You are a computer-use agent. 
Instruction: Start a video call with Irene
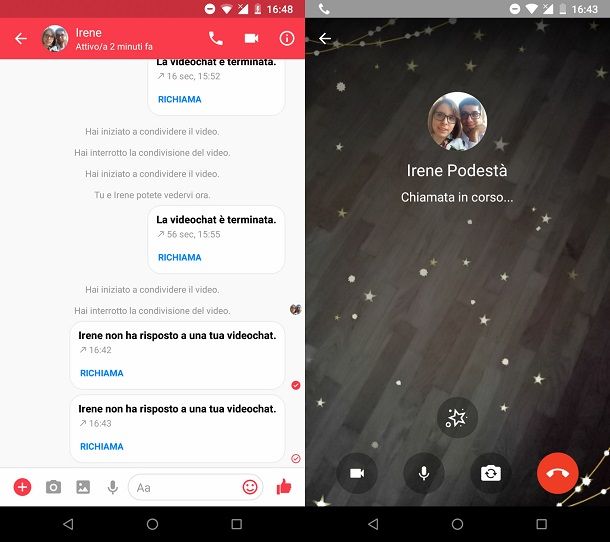(251, 39)
